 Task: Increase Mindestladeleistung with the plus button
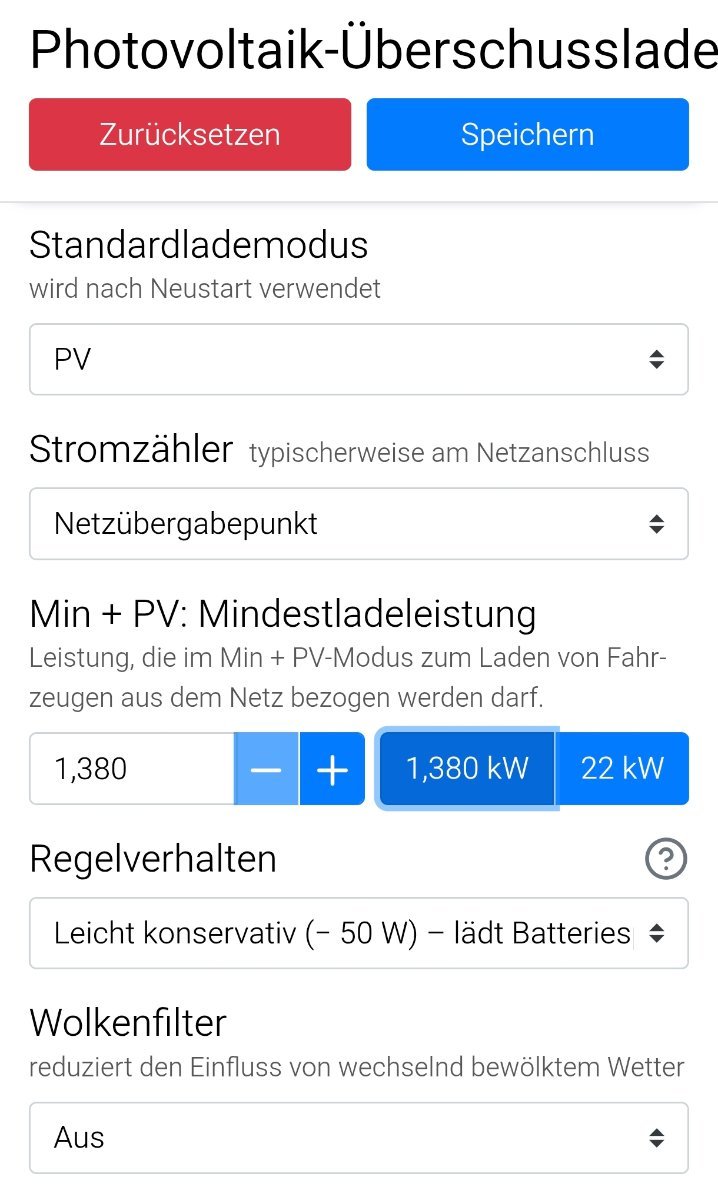click(332, 768)
